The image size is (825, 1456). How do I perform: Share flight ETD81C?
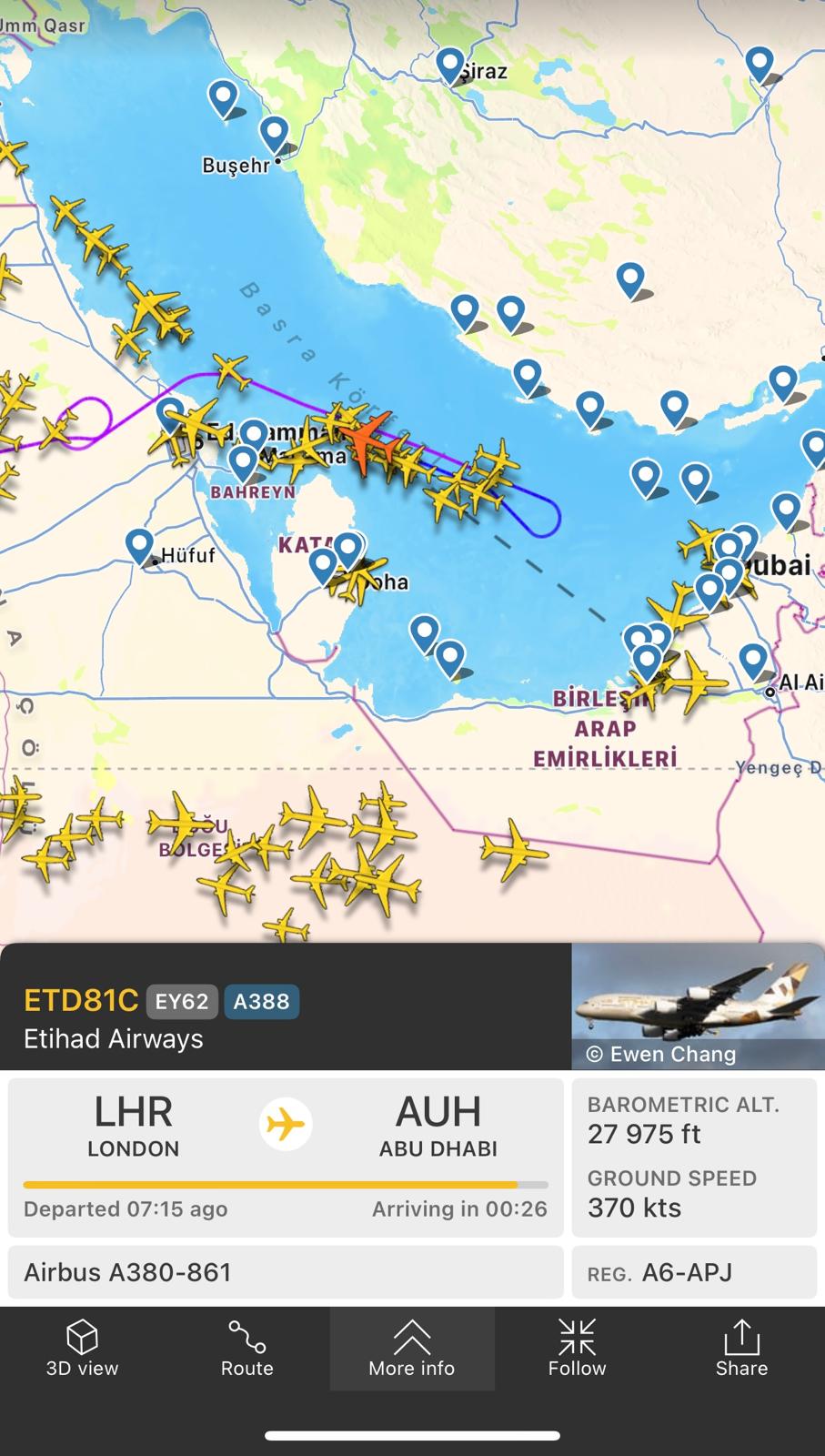741,1349
